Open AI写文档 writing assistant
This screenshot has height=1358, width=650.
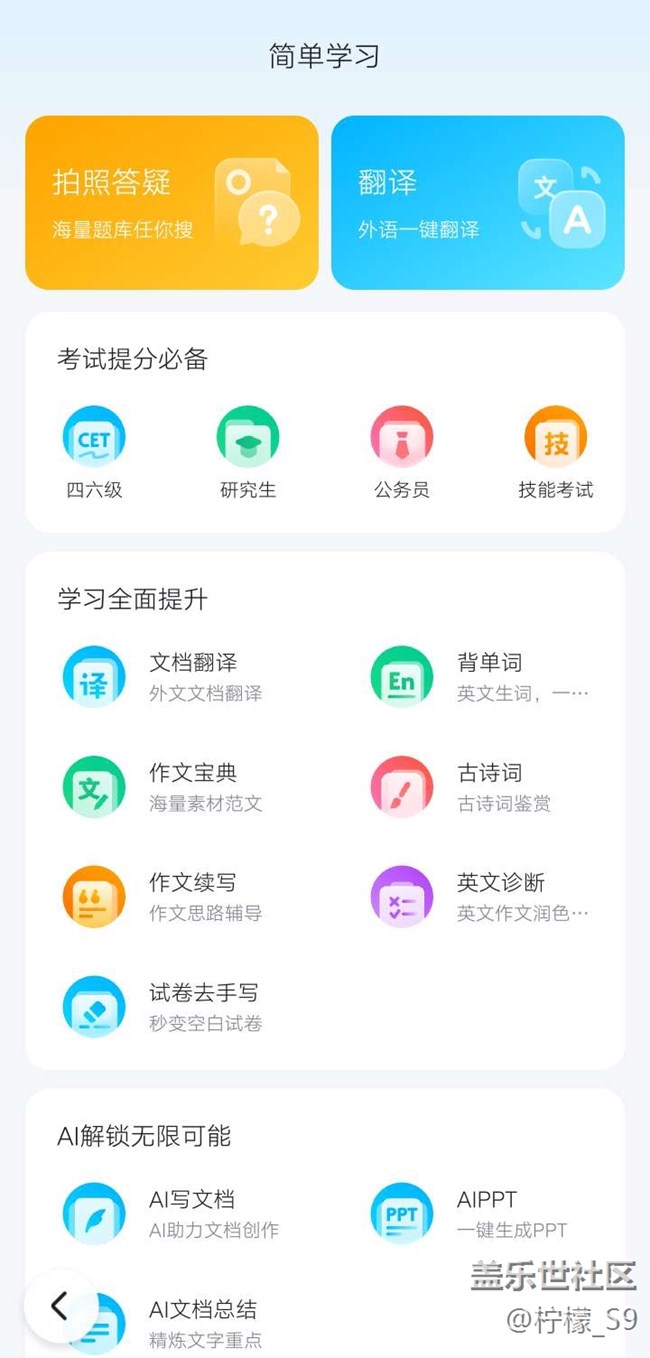[170, 1214]
